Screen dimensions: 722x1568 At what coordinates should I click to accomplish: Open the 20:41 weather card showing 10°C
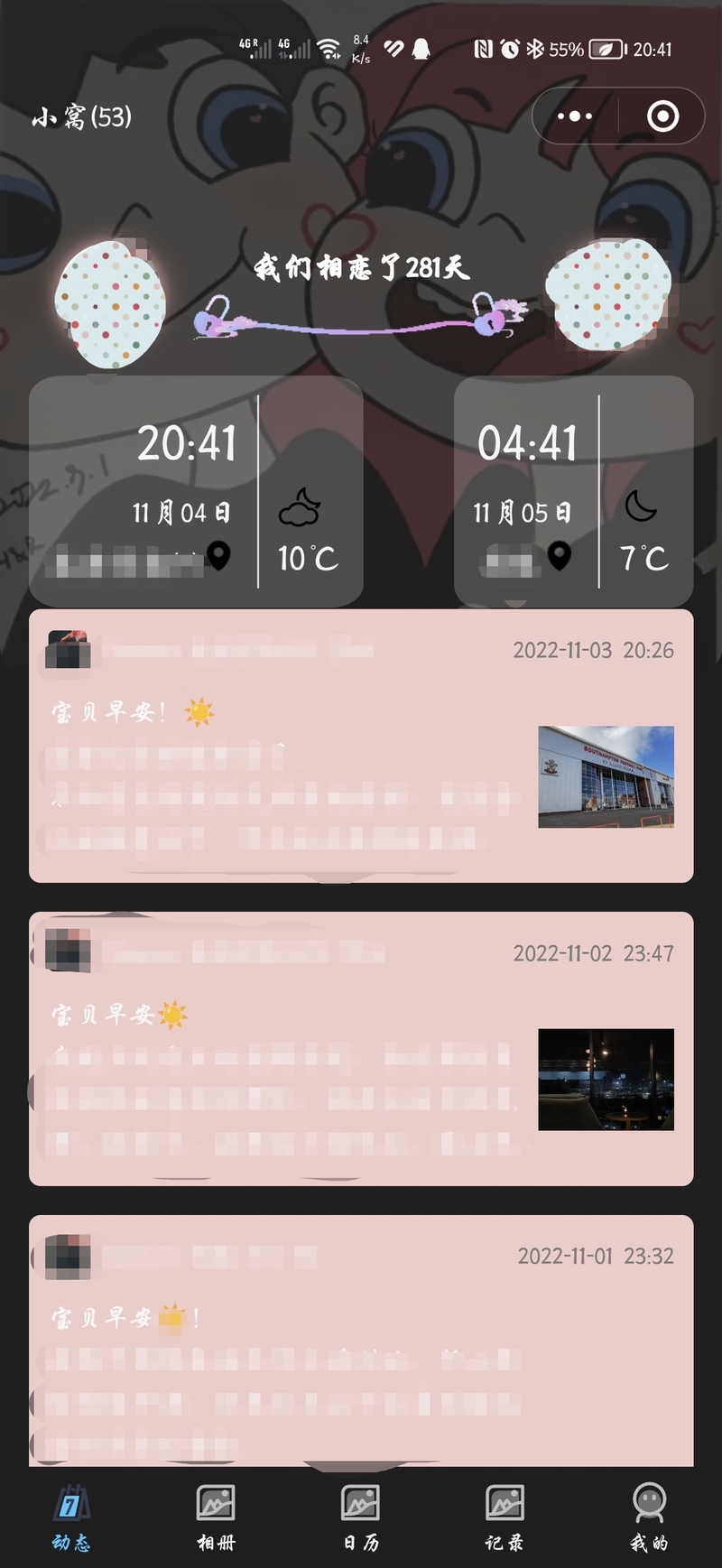(x=196, y=492)
